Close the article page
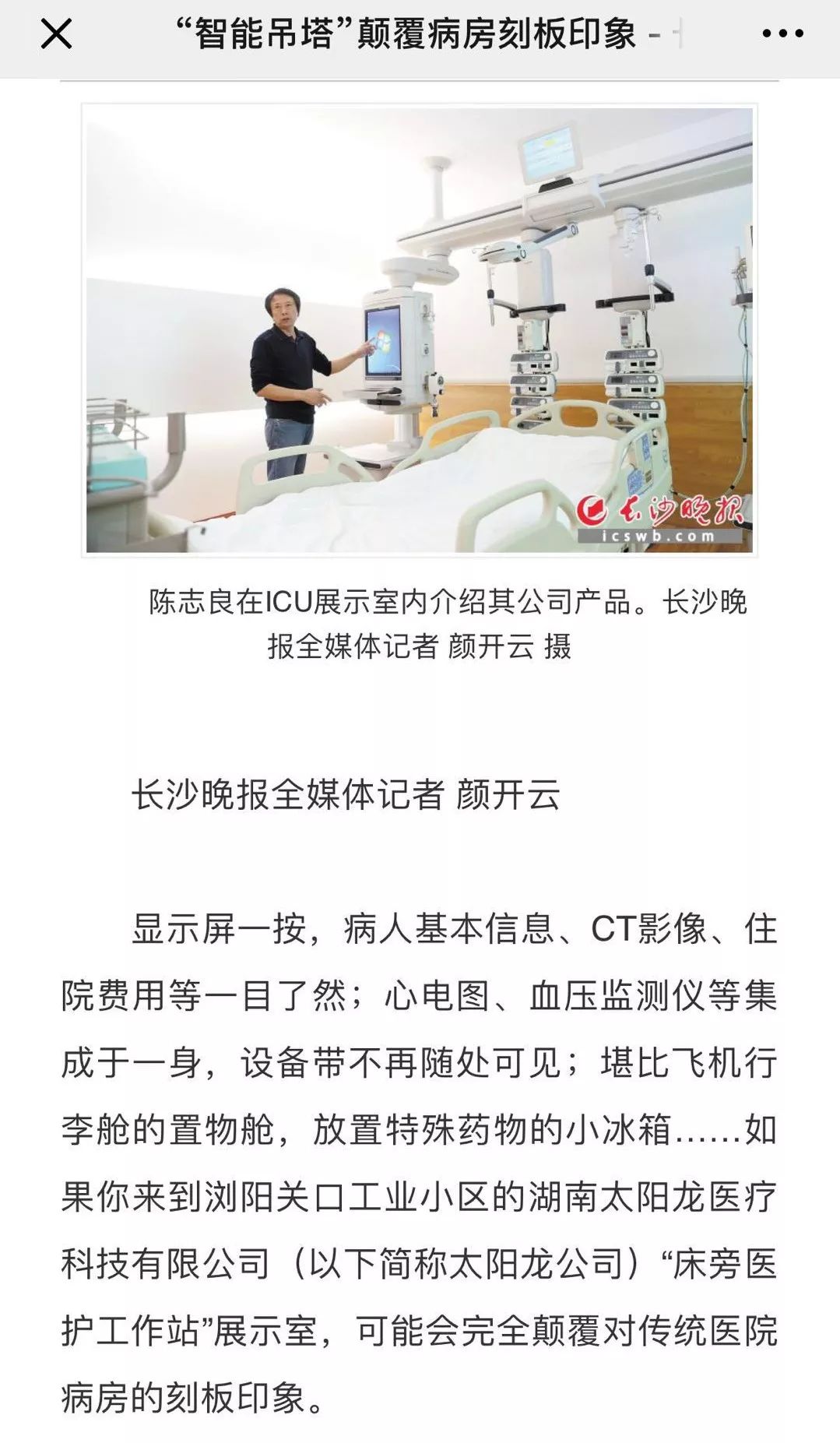This screenshot has height=1443, width=840. click(56, 34)
